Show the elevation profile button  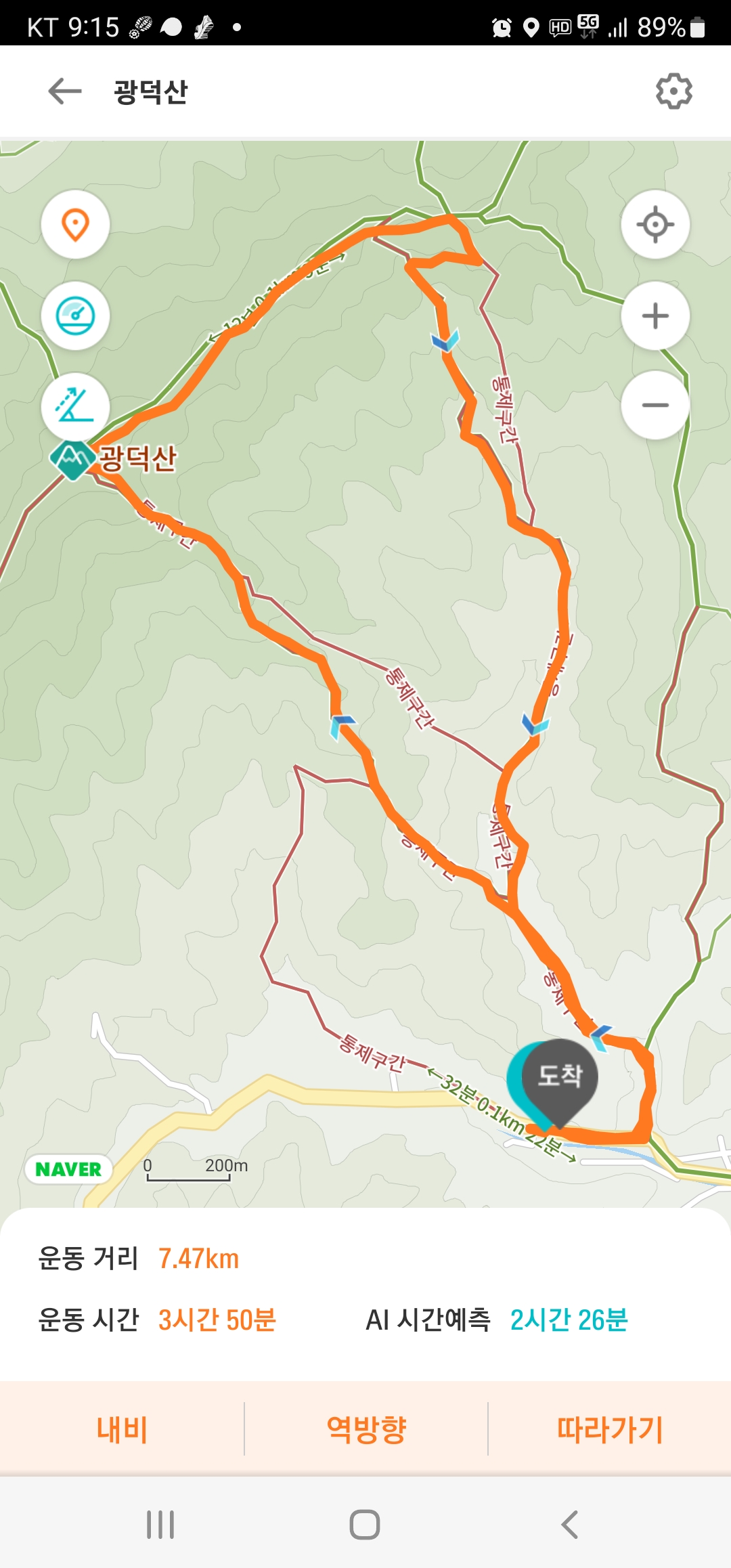(75, 407)
